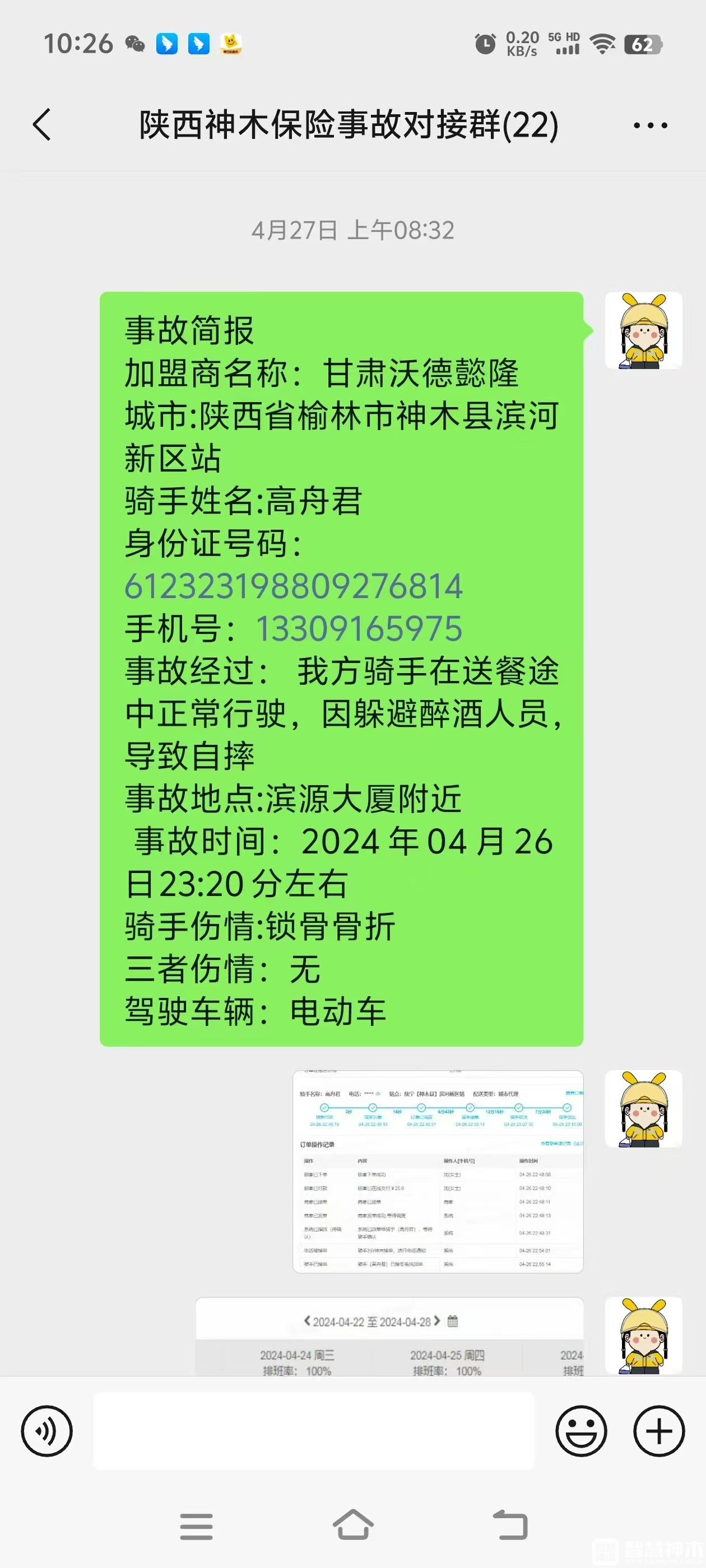Open sender avatar beside accident report message

point(643,330)
